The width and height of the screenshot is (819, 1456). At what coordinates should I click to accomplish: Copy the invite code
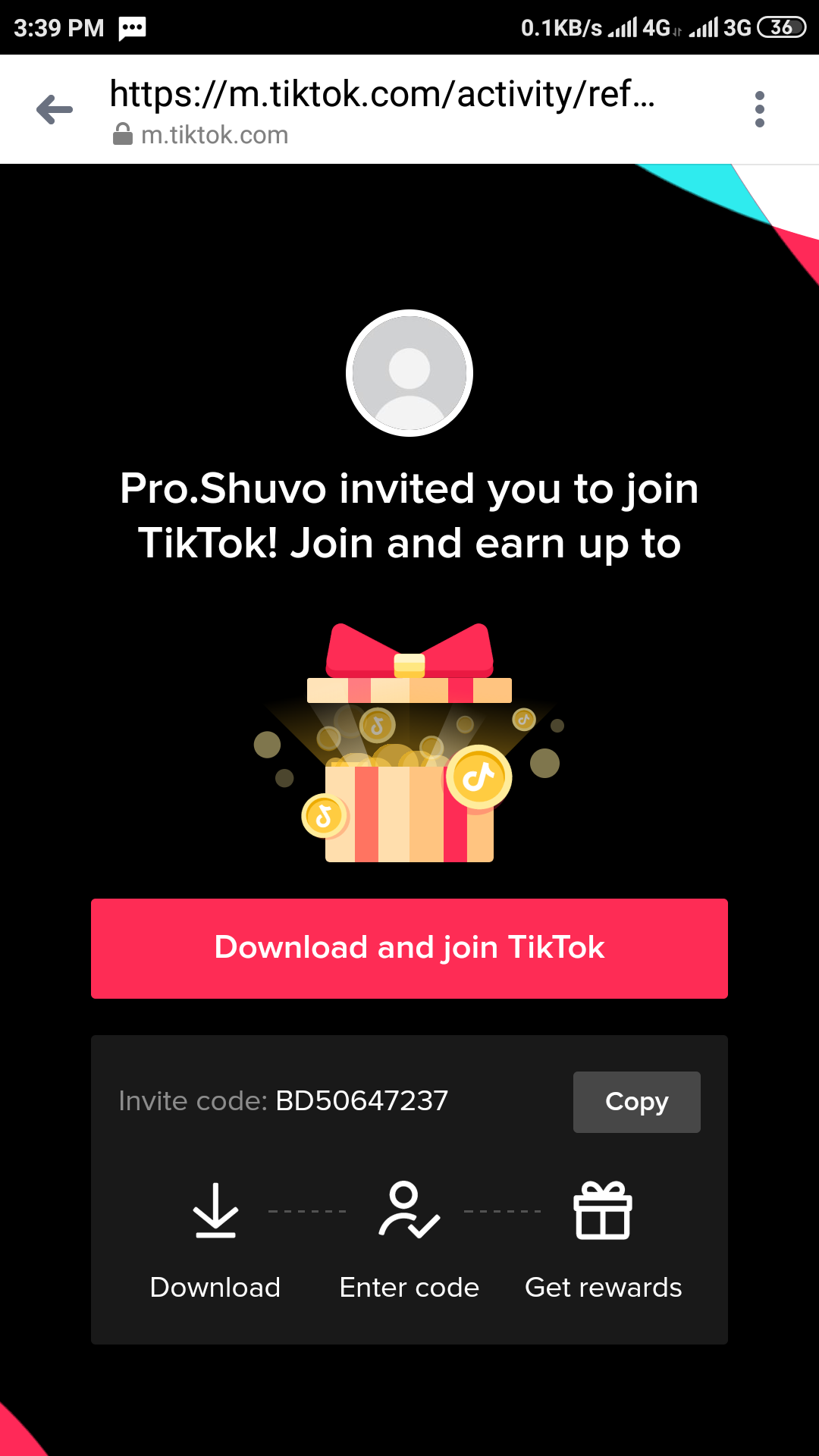(x=636, y=1102)
